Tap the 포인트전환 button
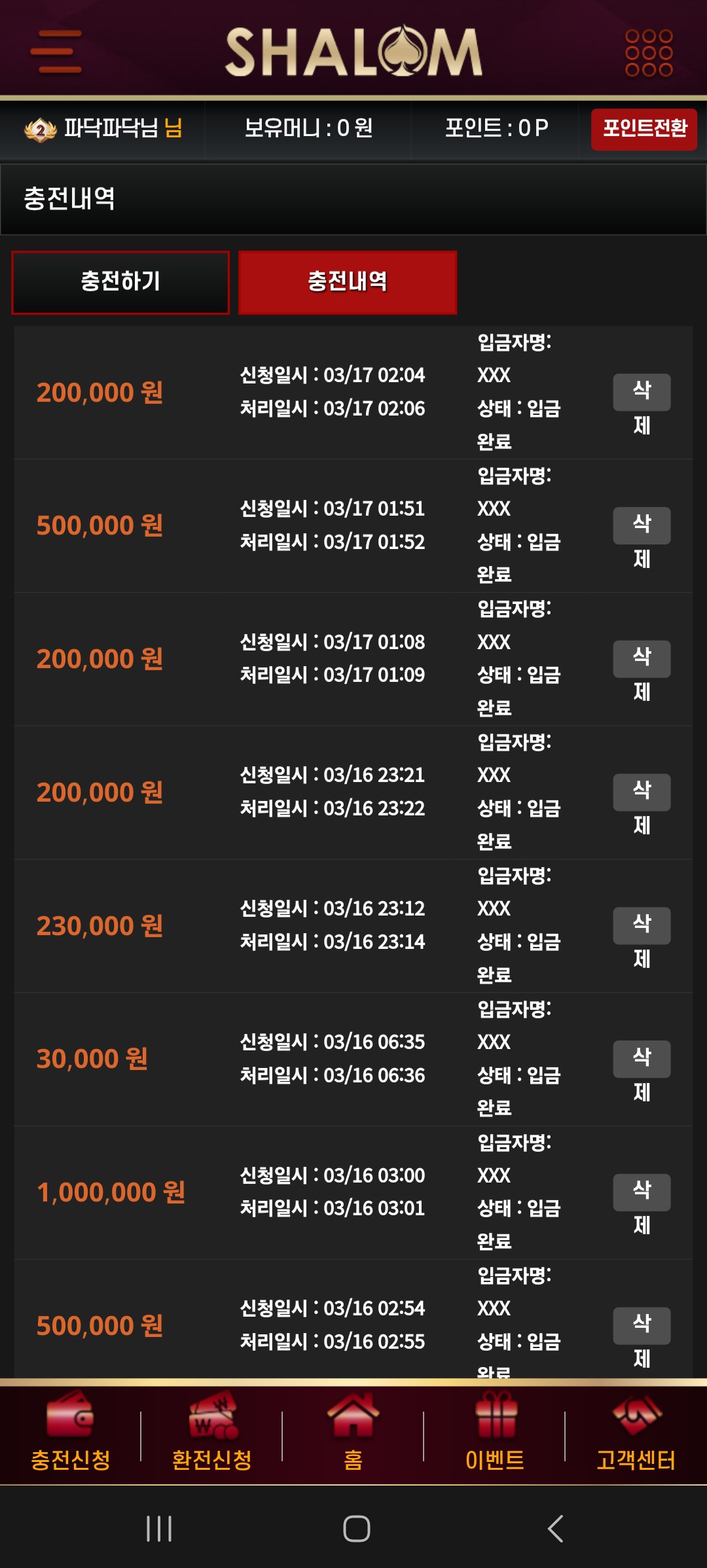The image size is (707, 1568). pyautogui.click(x=644, y=130)
